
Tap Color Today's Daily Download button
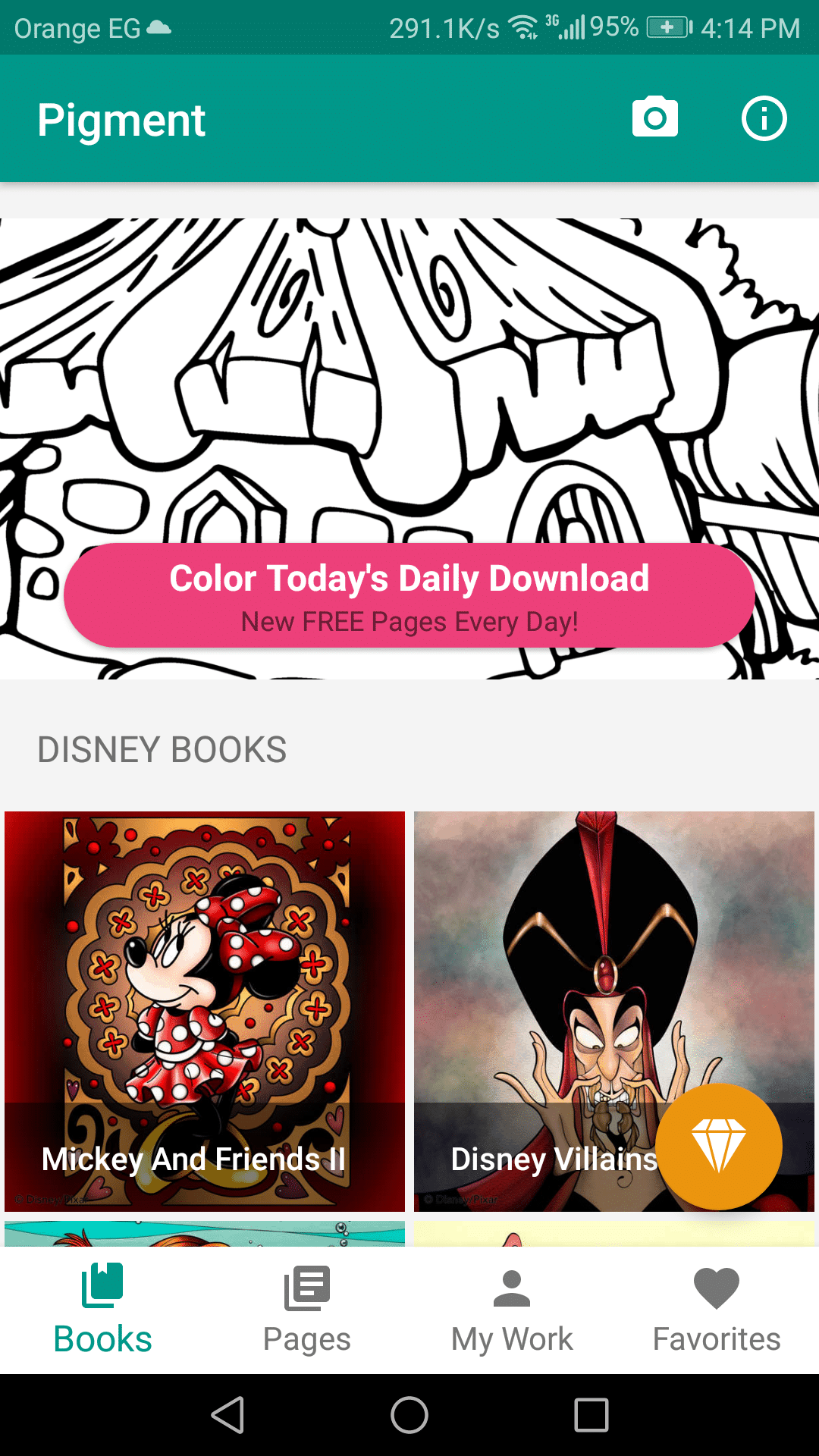click(409, 595)
